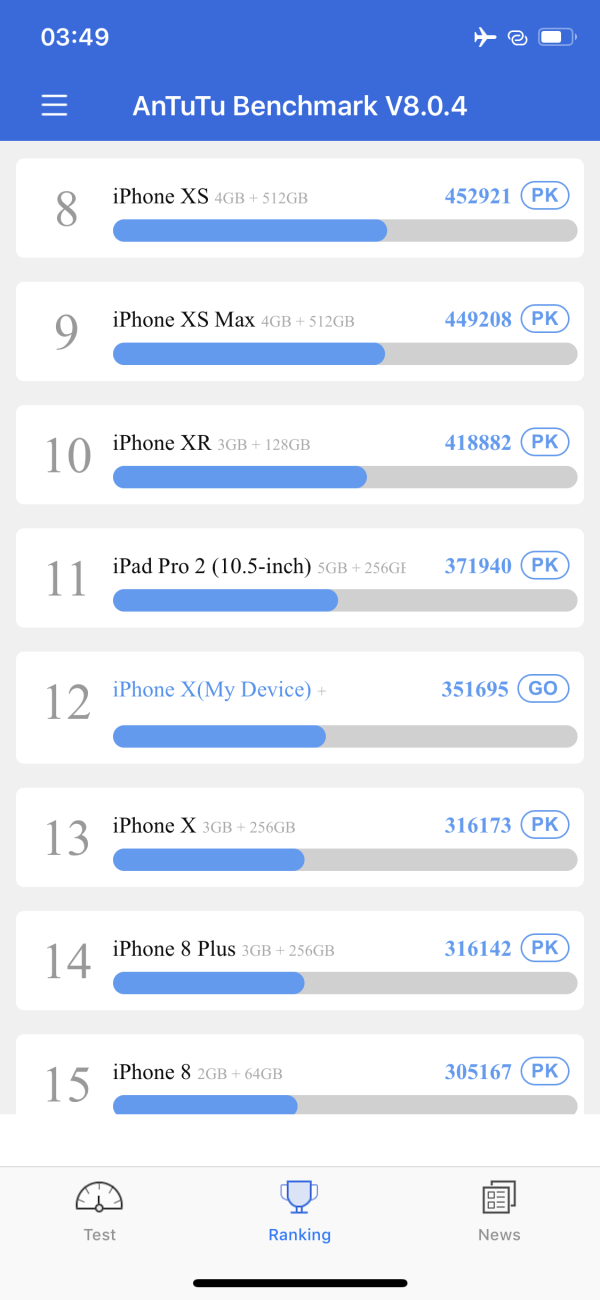Tap PK for iPad Pro 2 (10.5-inch)
600x1300 pixels.
[x=544, y=565]
